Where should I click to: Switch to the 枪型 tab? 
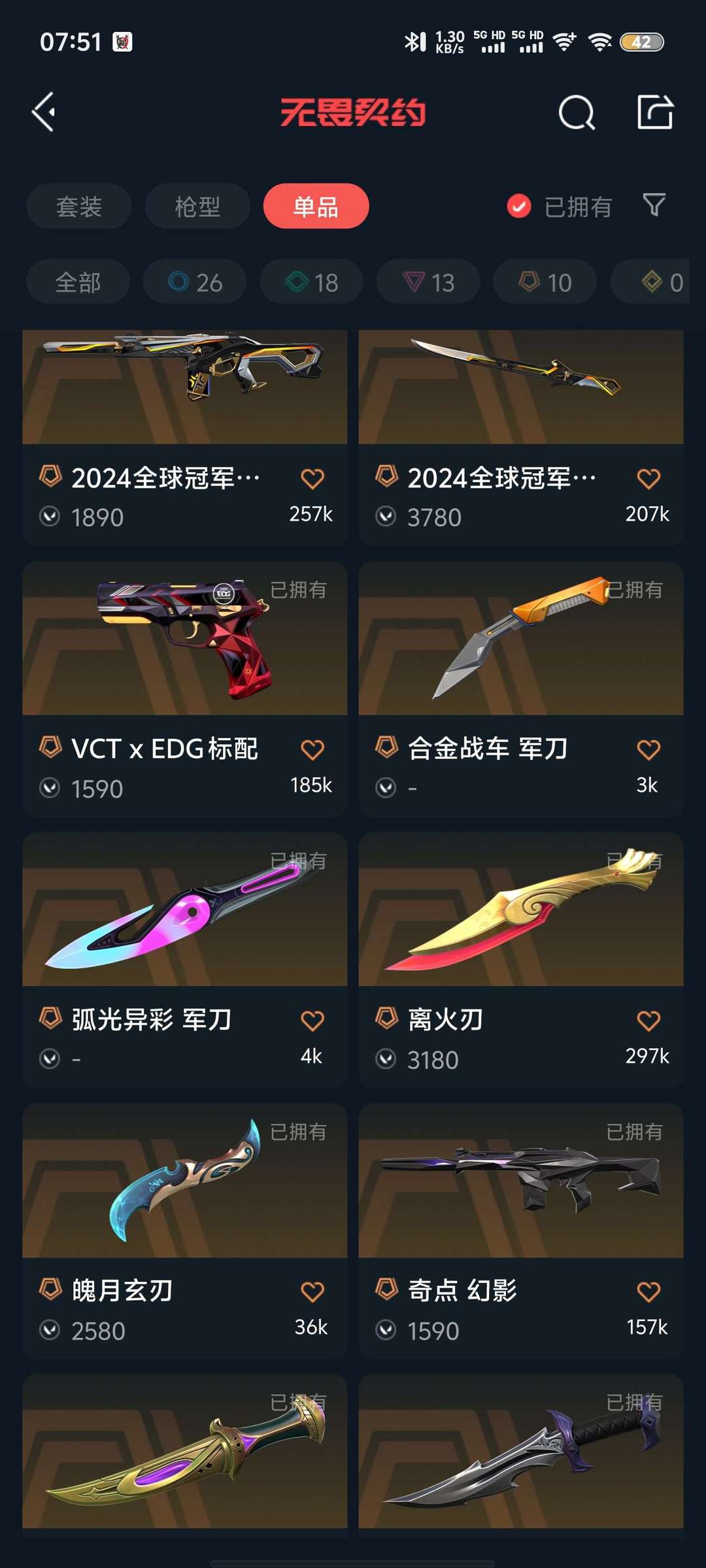click(x=197, y=206)
